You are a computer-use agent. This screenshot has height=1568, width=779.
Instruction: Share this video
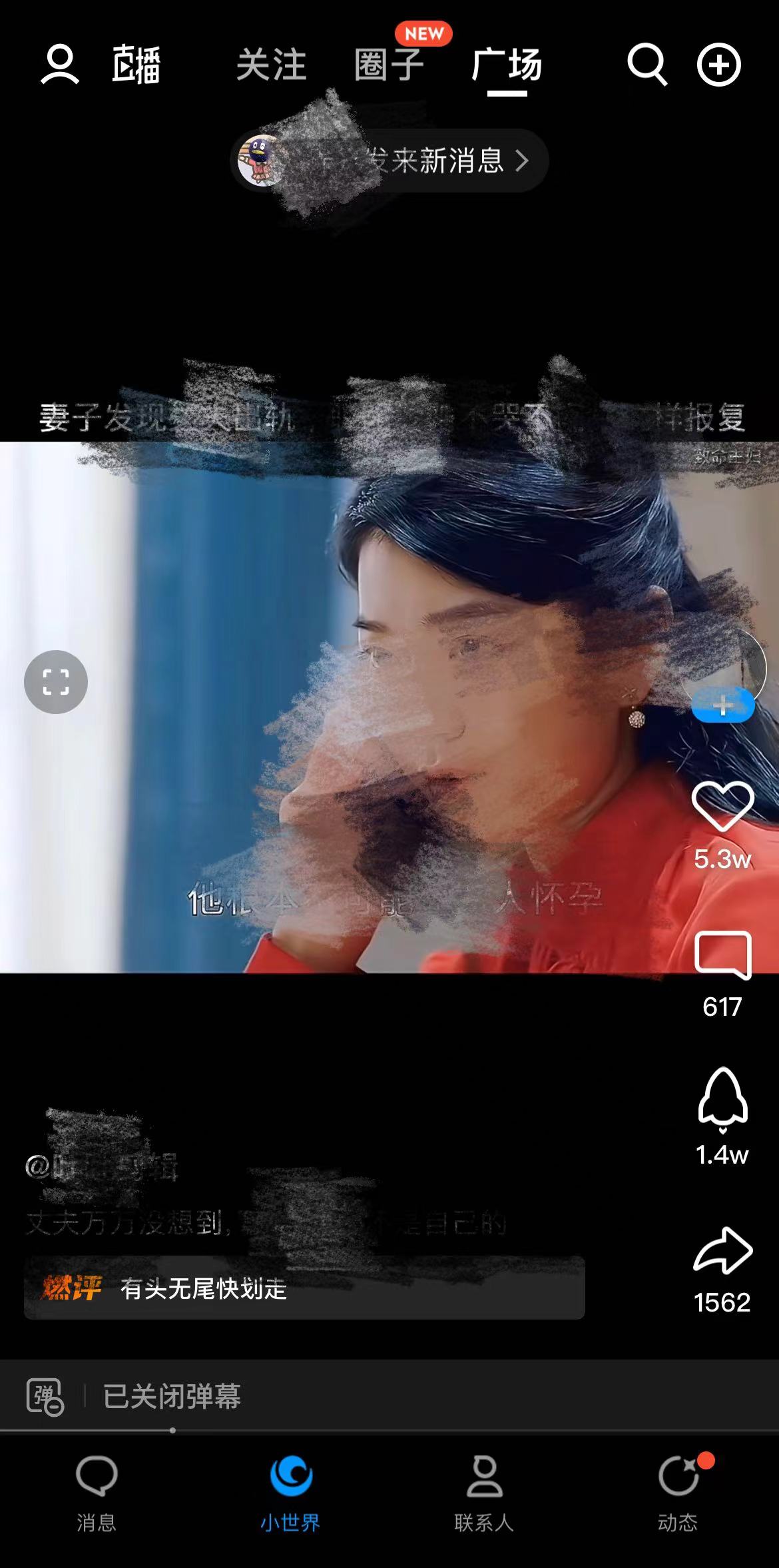click(722, 1250)
